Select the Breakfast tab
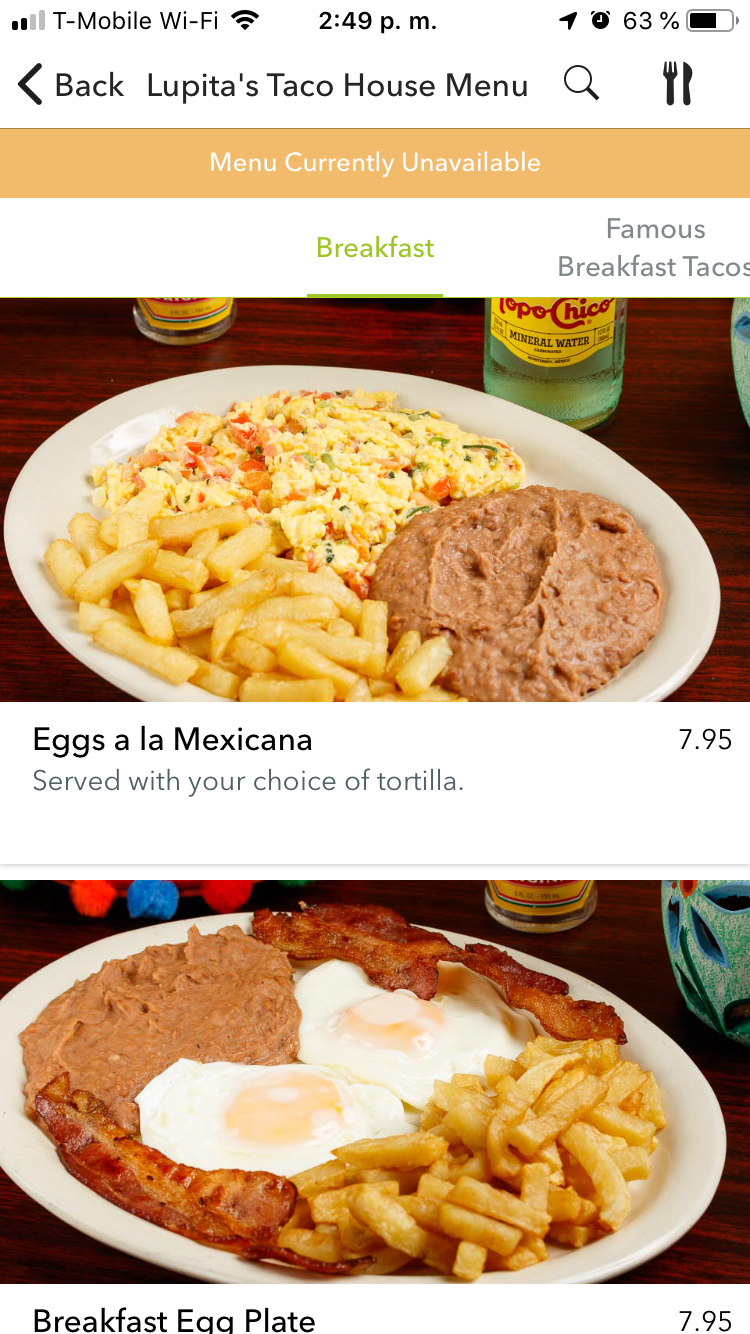Viewport: 750px width, 1334px height. pyautogui.click(x=375, y=247)
